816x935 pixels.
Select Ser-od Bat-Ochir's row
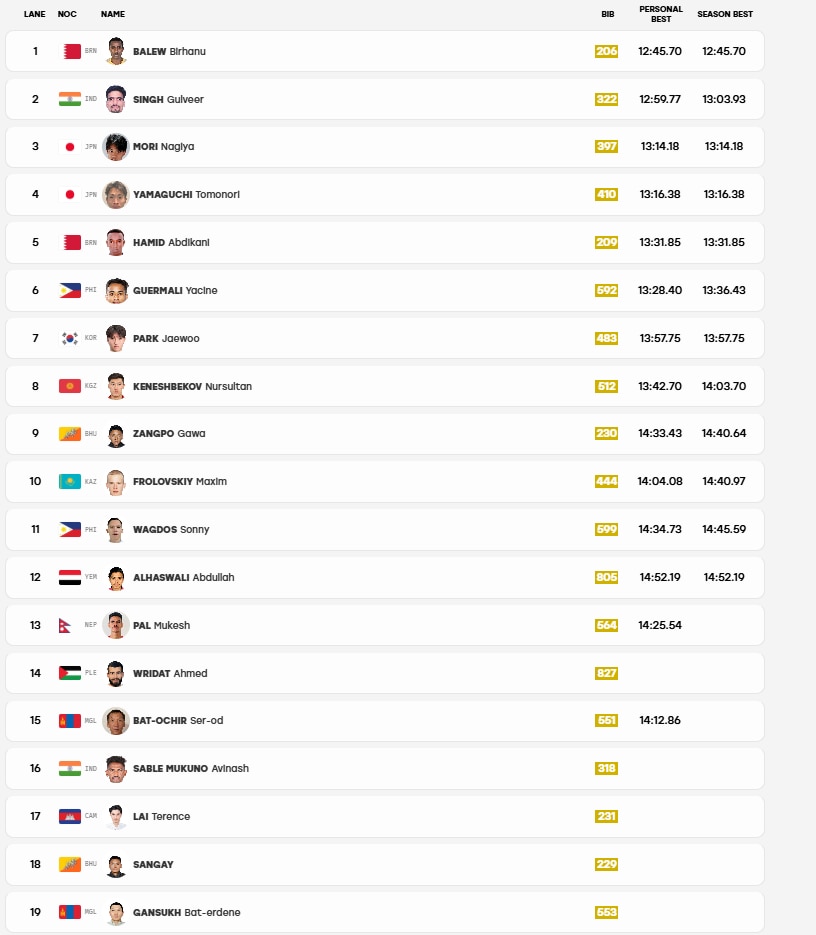[385, 720]
